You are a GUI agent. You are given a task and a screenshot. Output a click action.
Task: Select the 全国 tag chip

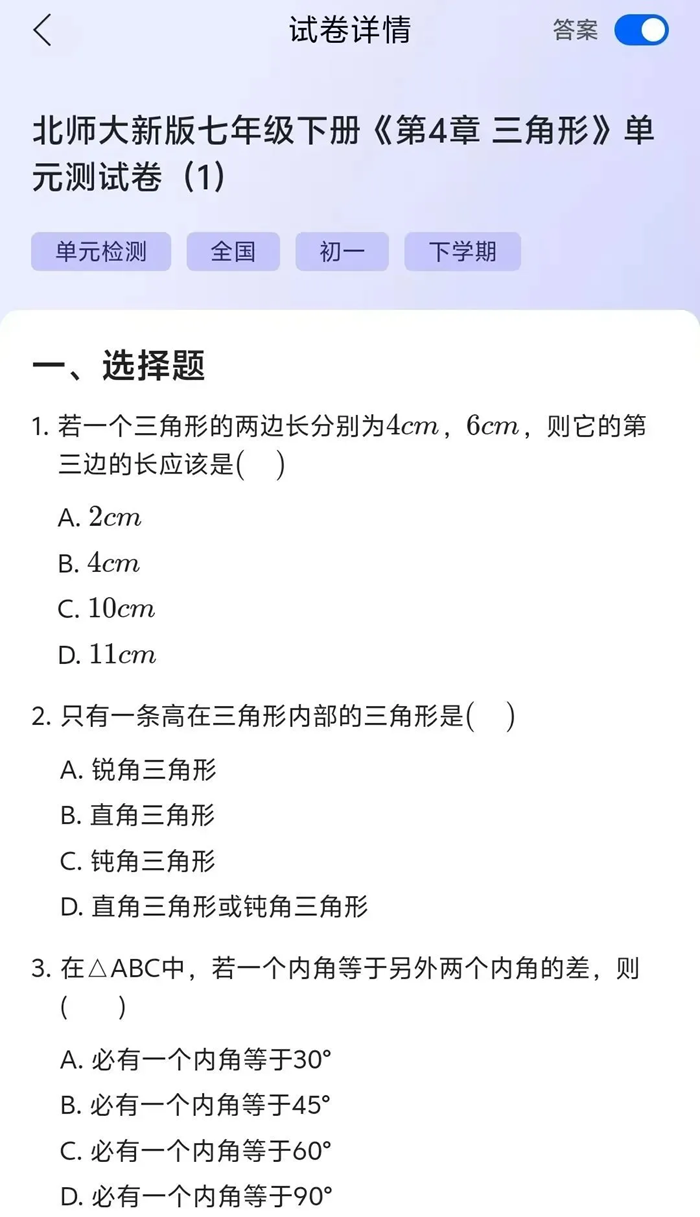click(x=233, y=251)
